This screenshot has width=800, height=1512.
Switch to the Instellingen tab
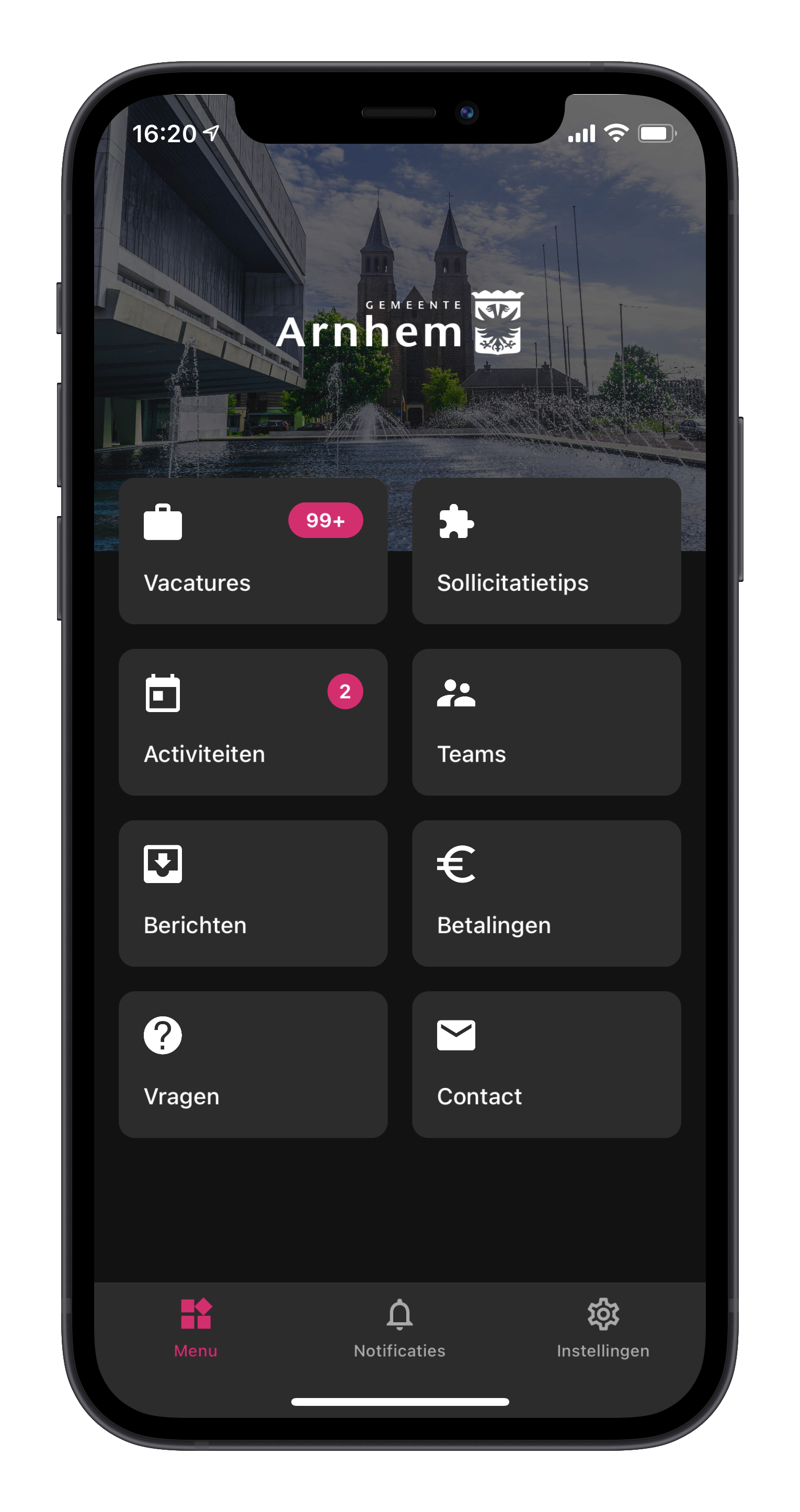point(603,1327)
